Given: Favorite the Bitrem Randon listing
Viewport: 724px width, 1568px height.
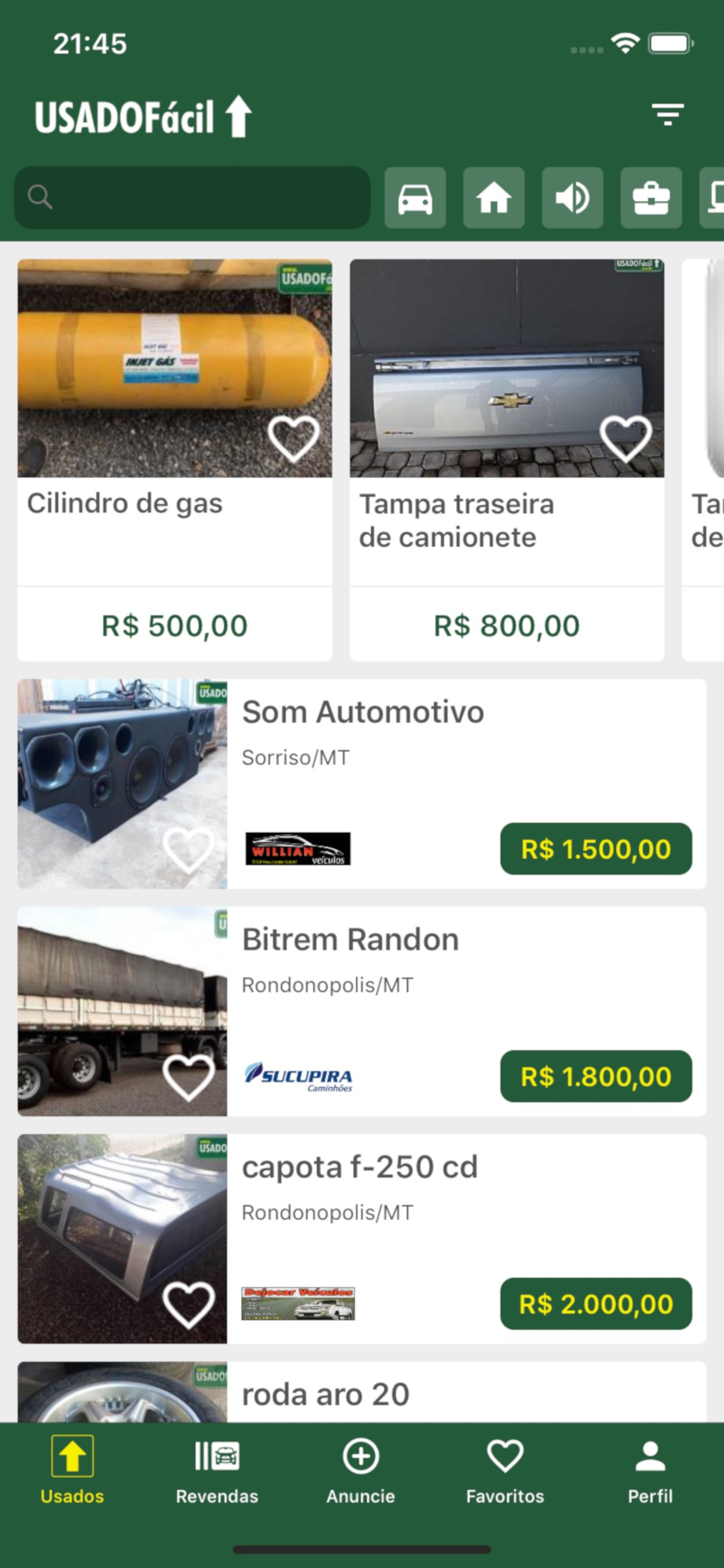Looking at the screenshot, I should coord(189,1077).
